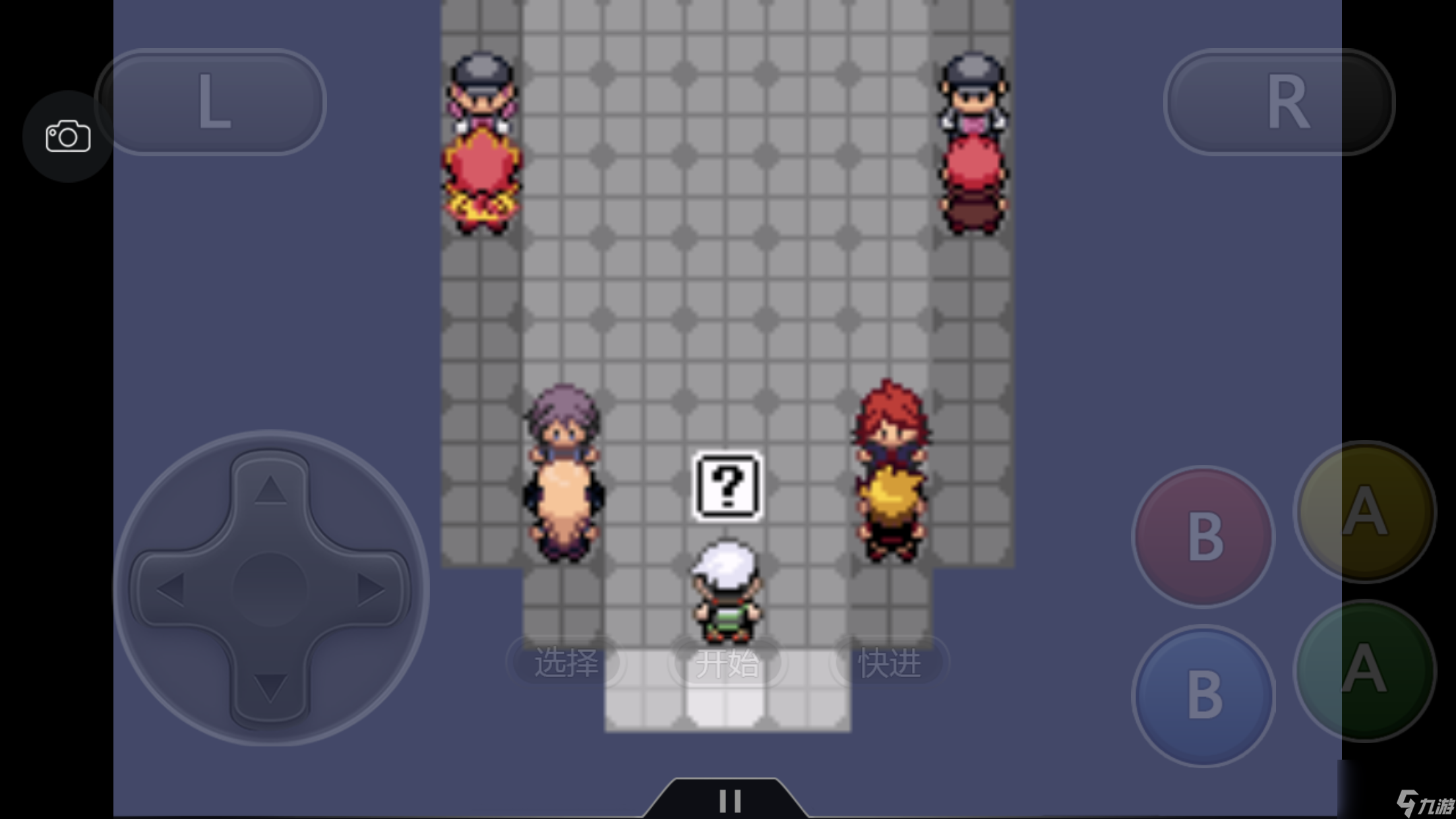Tap the 开始 (Start) button
The width and height of the screenshot is (1456, 819).
pyautogui.click(x=727, y=663)
